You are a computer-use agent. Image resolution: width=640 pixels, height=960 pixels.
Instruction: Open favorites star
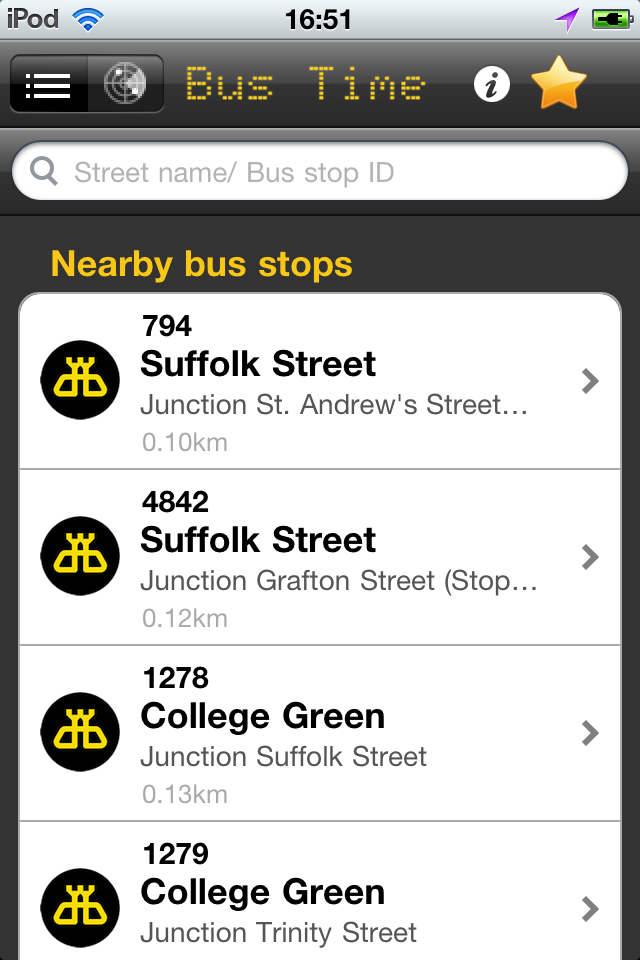(559, 84)
